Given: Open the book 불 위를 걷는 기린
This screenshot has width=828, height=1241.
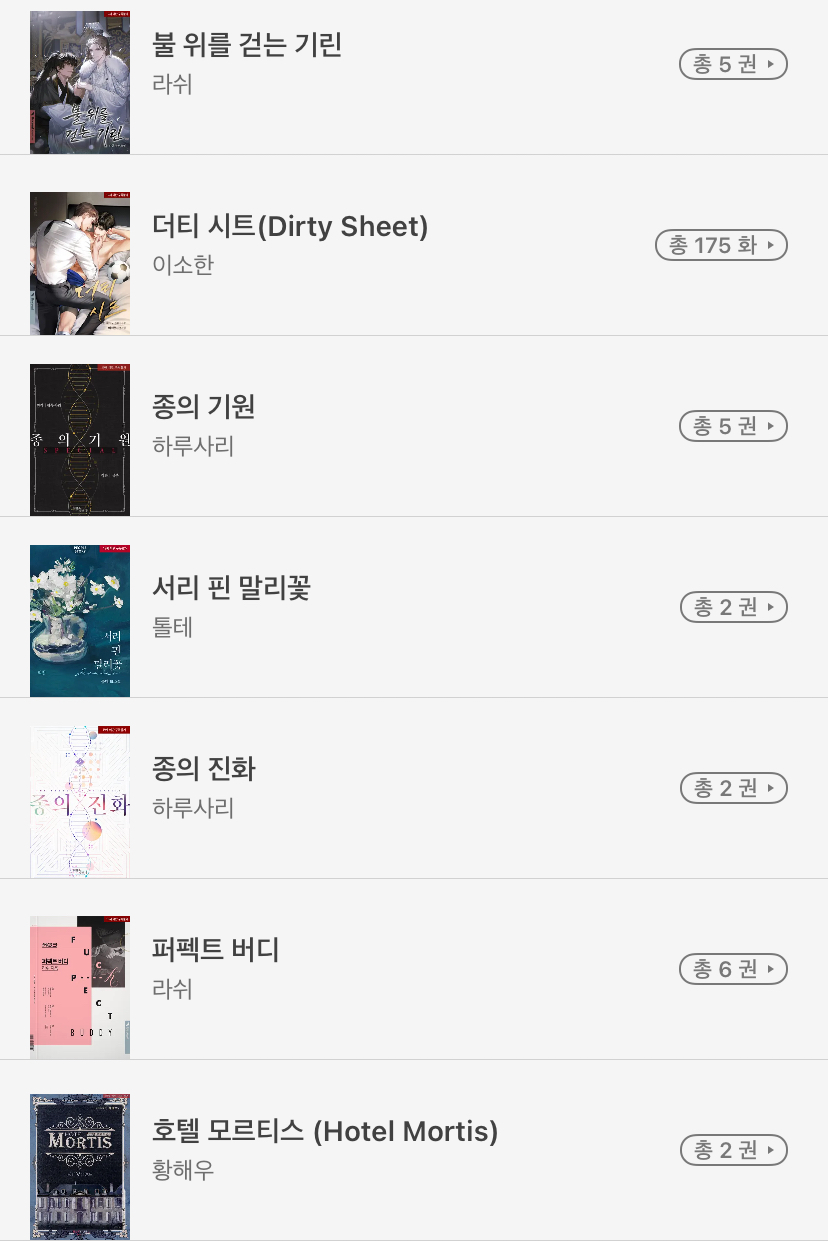Looking at the screenshot, I should pos(247,45).
